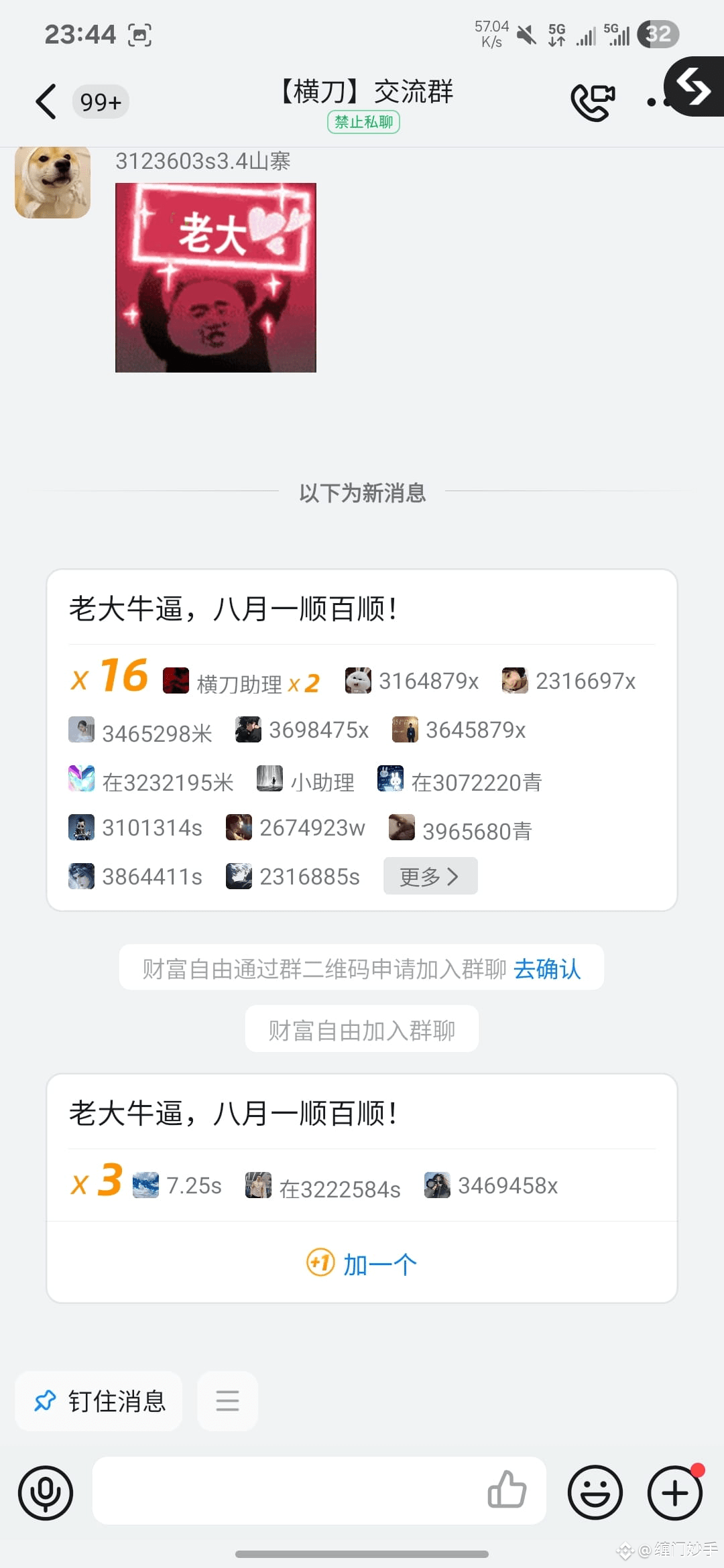Open the emoji picker

pos(595,1492)
